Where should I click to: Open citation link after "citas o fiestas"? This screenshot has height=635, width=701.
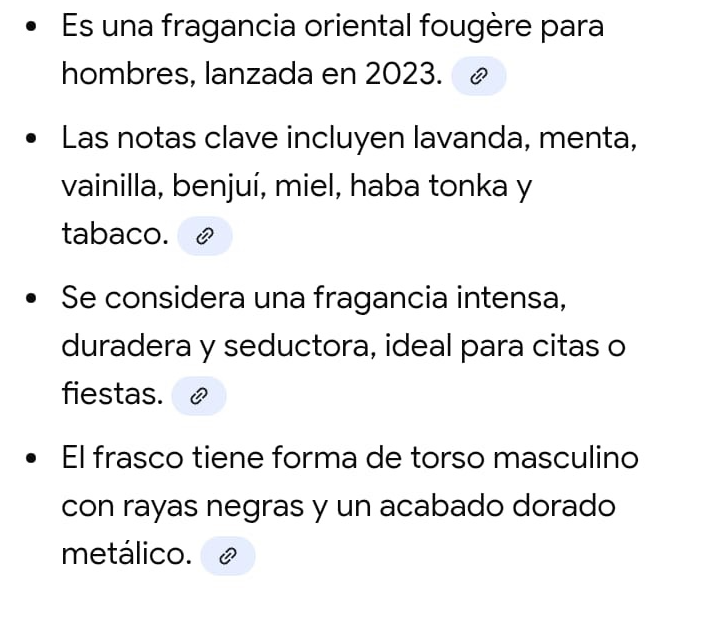199,396
